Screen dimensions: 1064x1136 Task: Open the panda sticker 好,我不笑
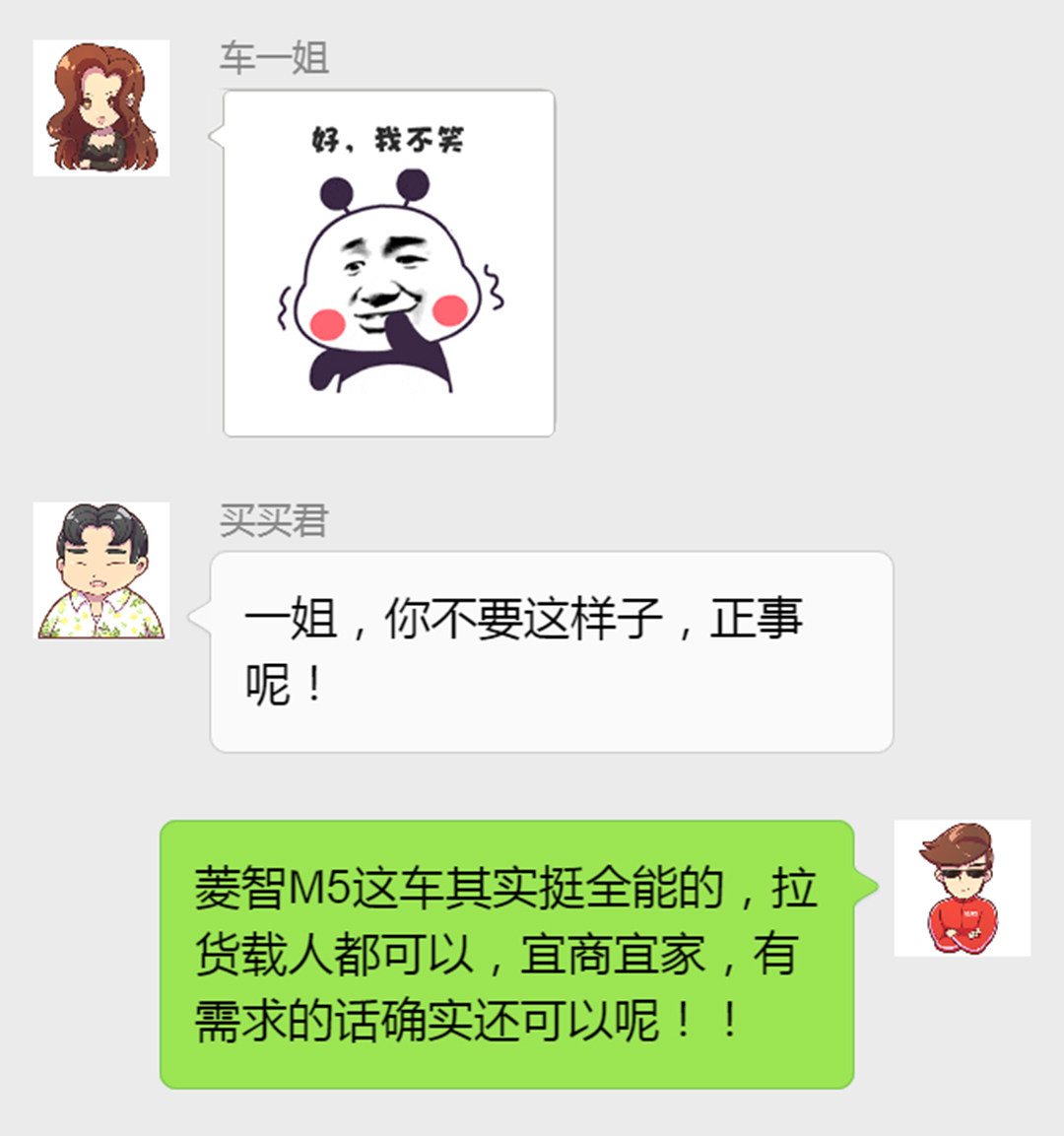click(x=389, y=263)
